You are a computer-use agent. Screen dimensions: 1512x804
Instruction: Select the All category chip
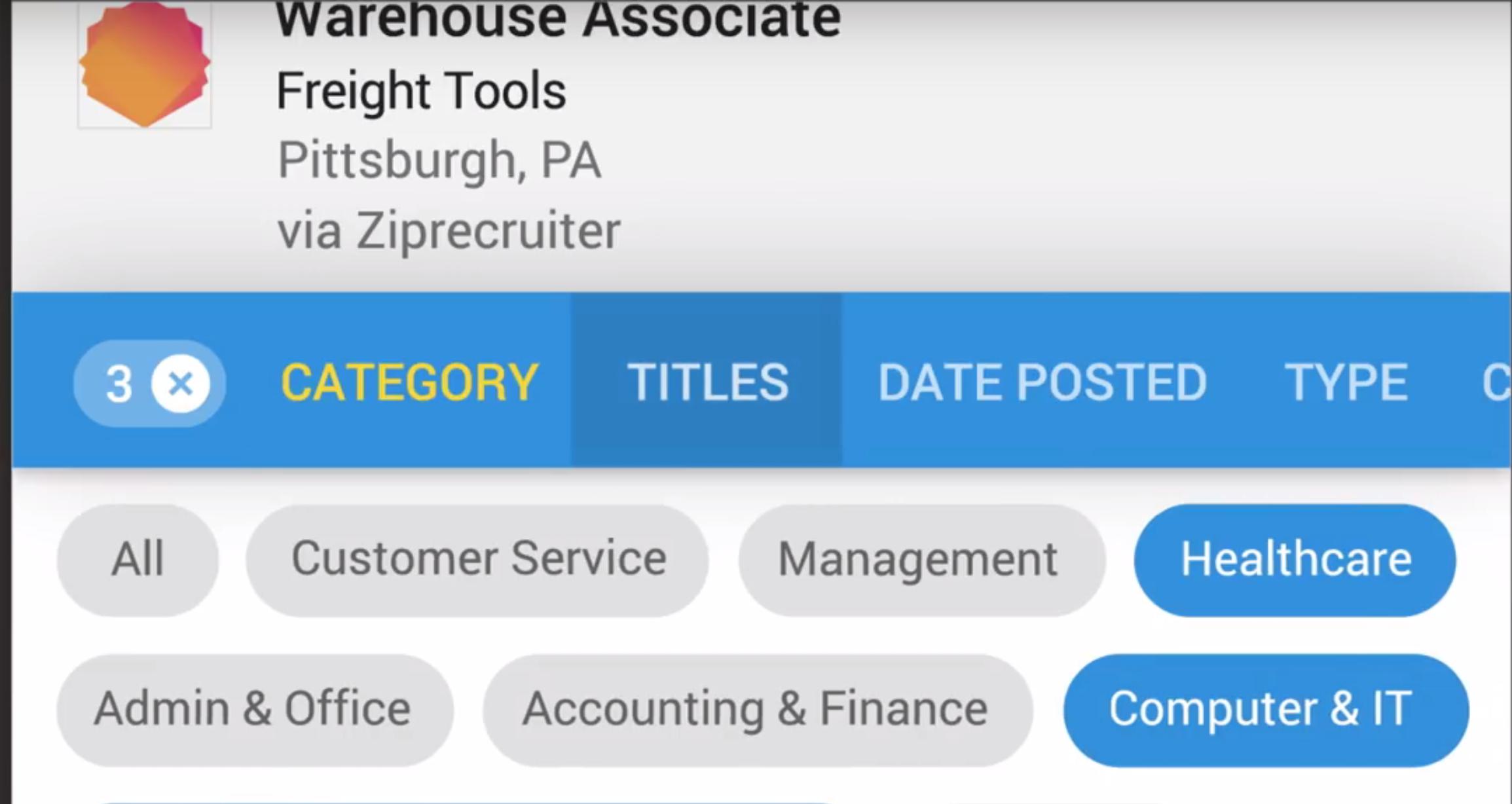(138, 560)
